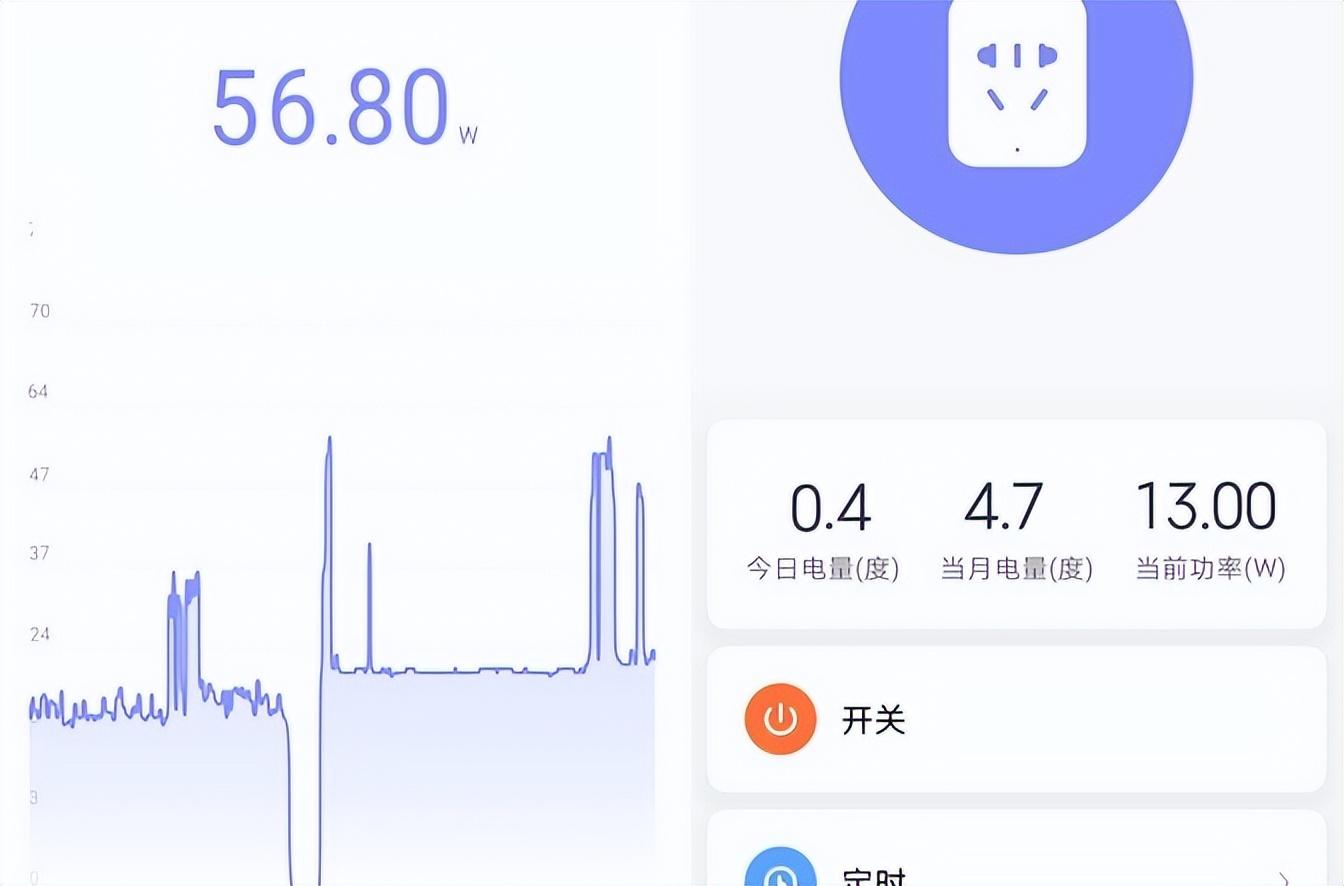
Task: Tap the large socket power button
Action: pos(1016,90)
